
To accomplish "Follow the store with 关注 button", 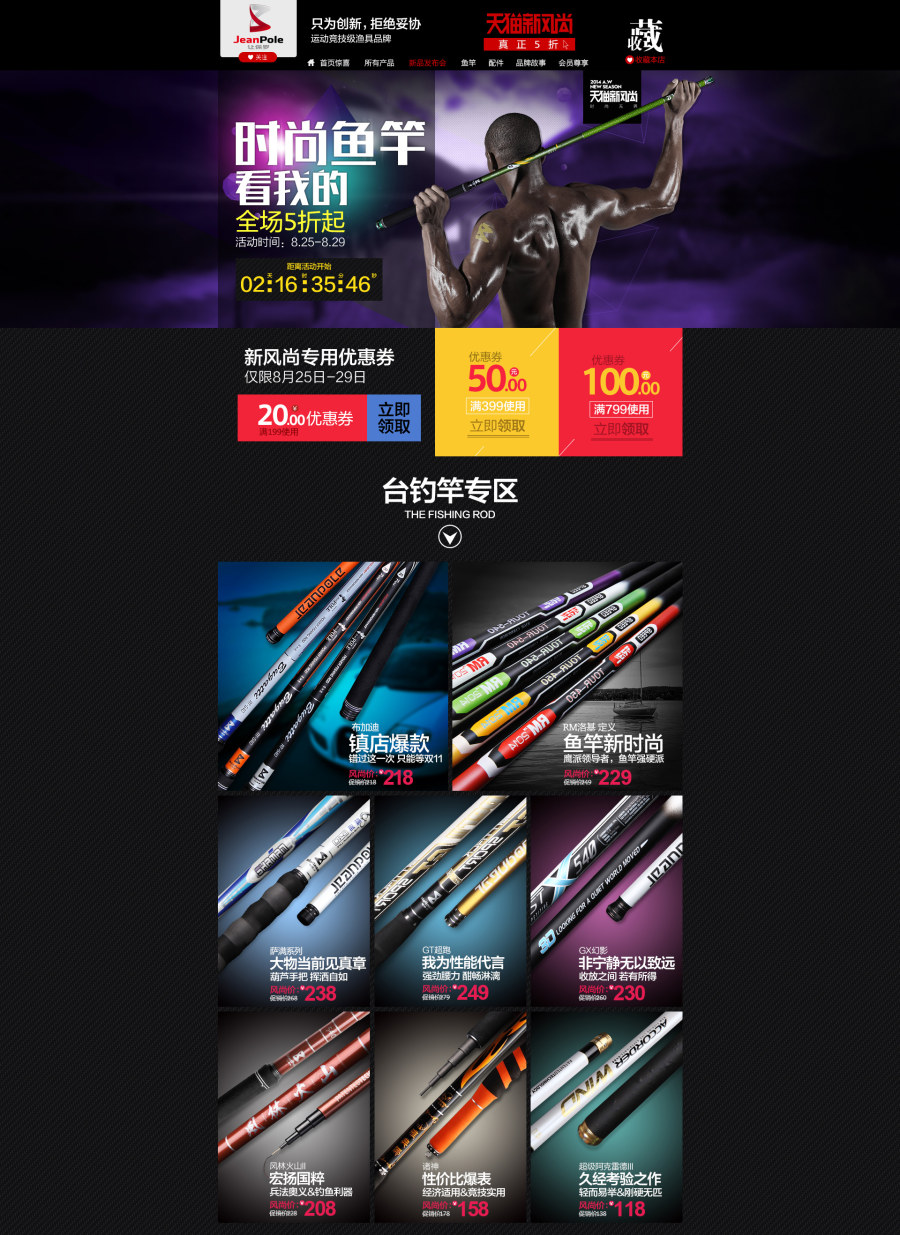I will click(x=258, y=57).
